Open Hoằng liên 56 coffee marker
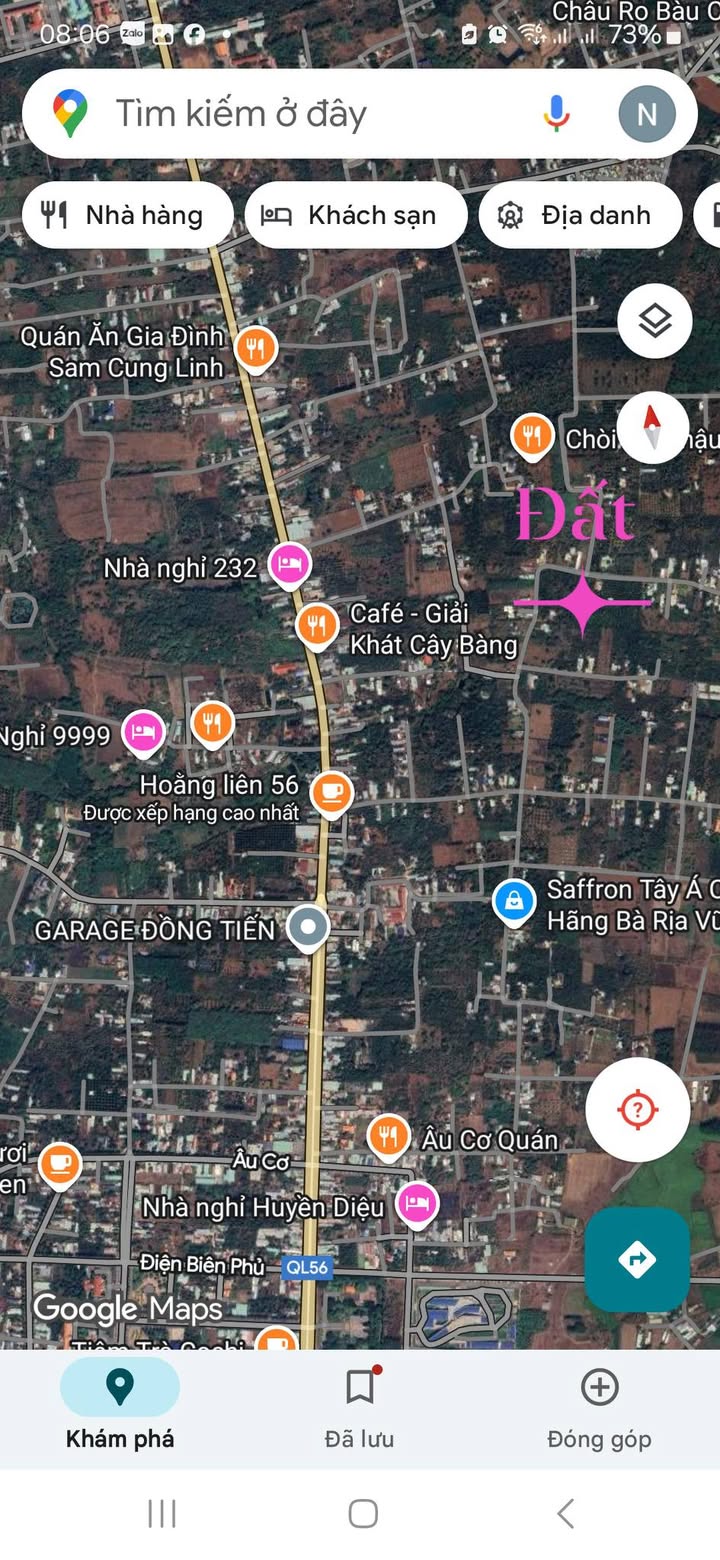Viewport: 720px width, 1560px height. click(x=331, y=792)
